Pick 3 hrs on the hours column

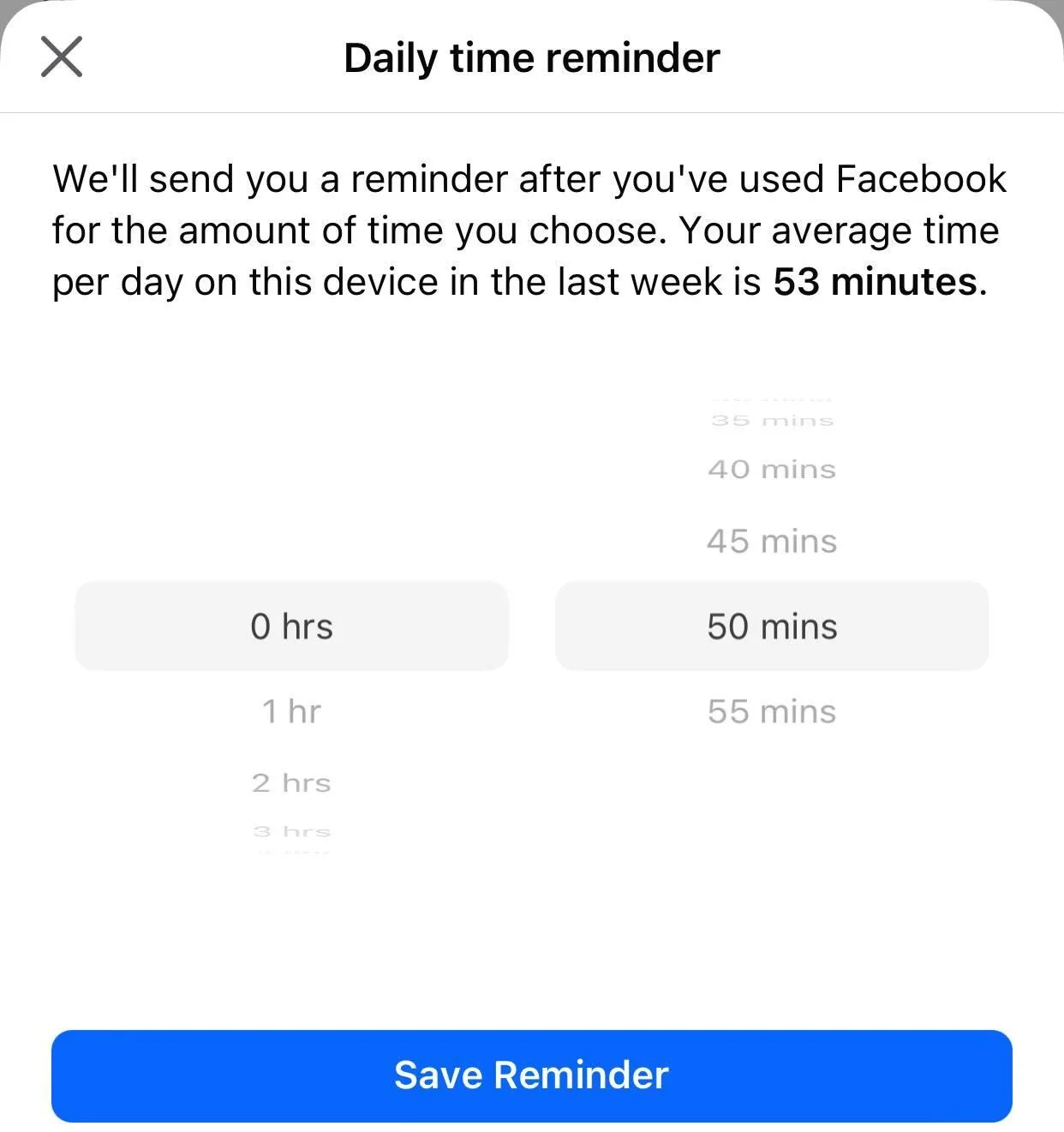click(291, 830)
